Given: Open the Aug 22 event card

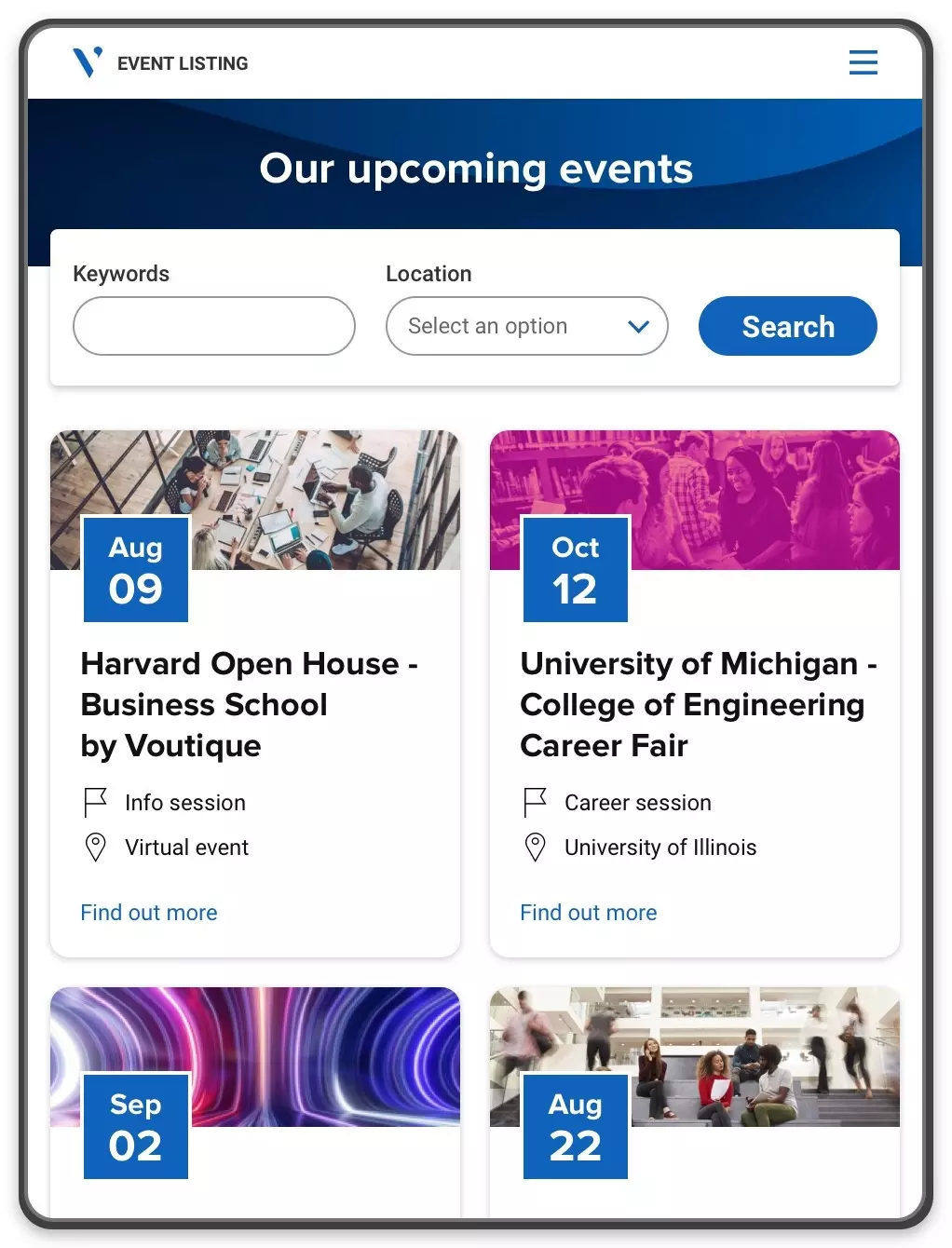Looking at the screenshot, I should point(694,1099).
